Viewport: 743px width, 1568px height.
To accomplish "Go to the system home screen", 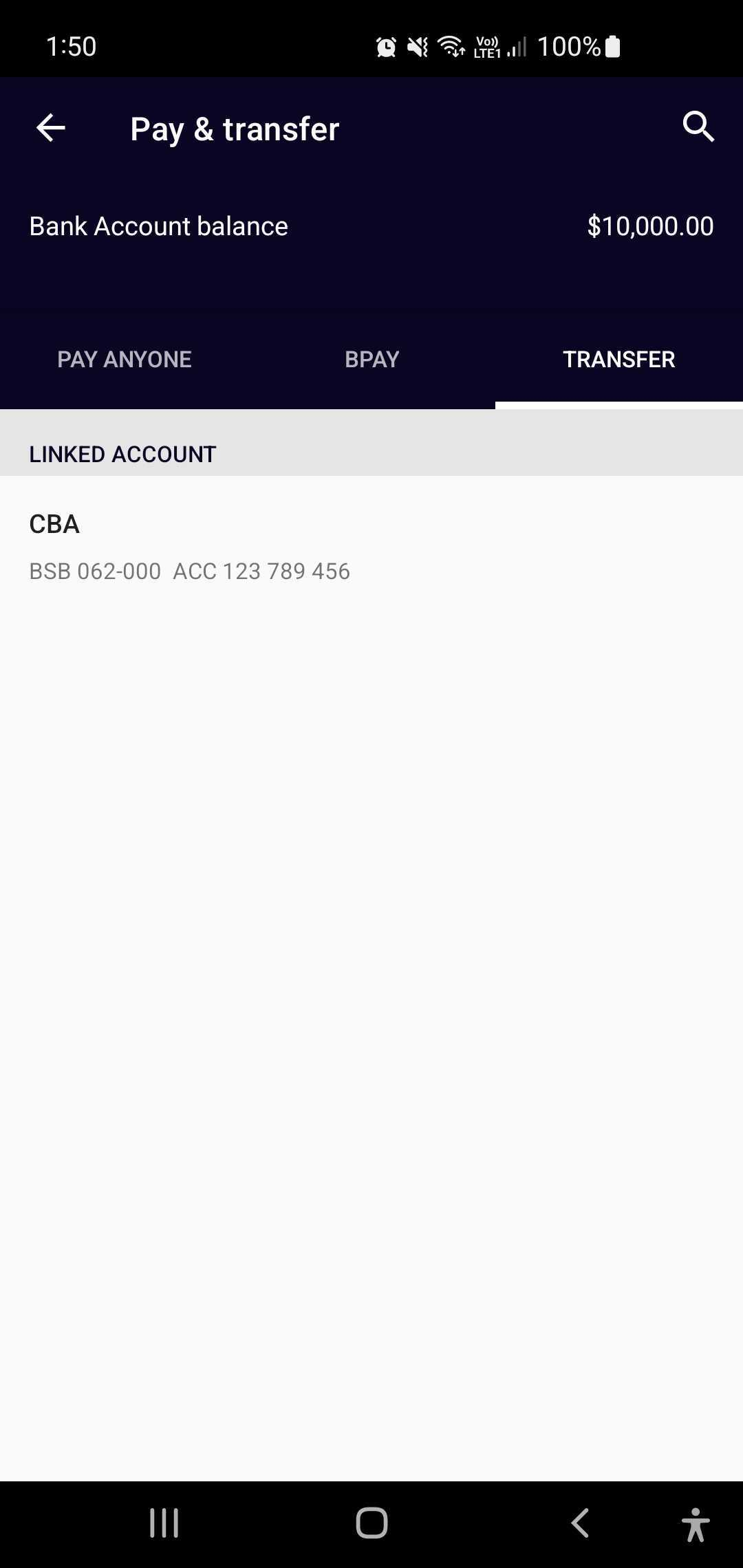I will point(371,1523).
